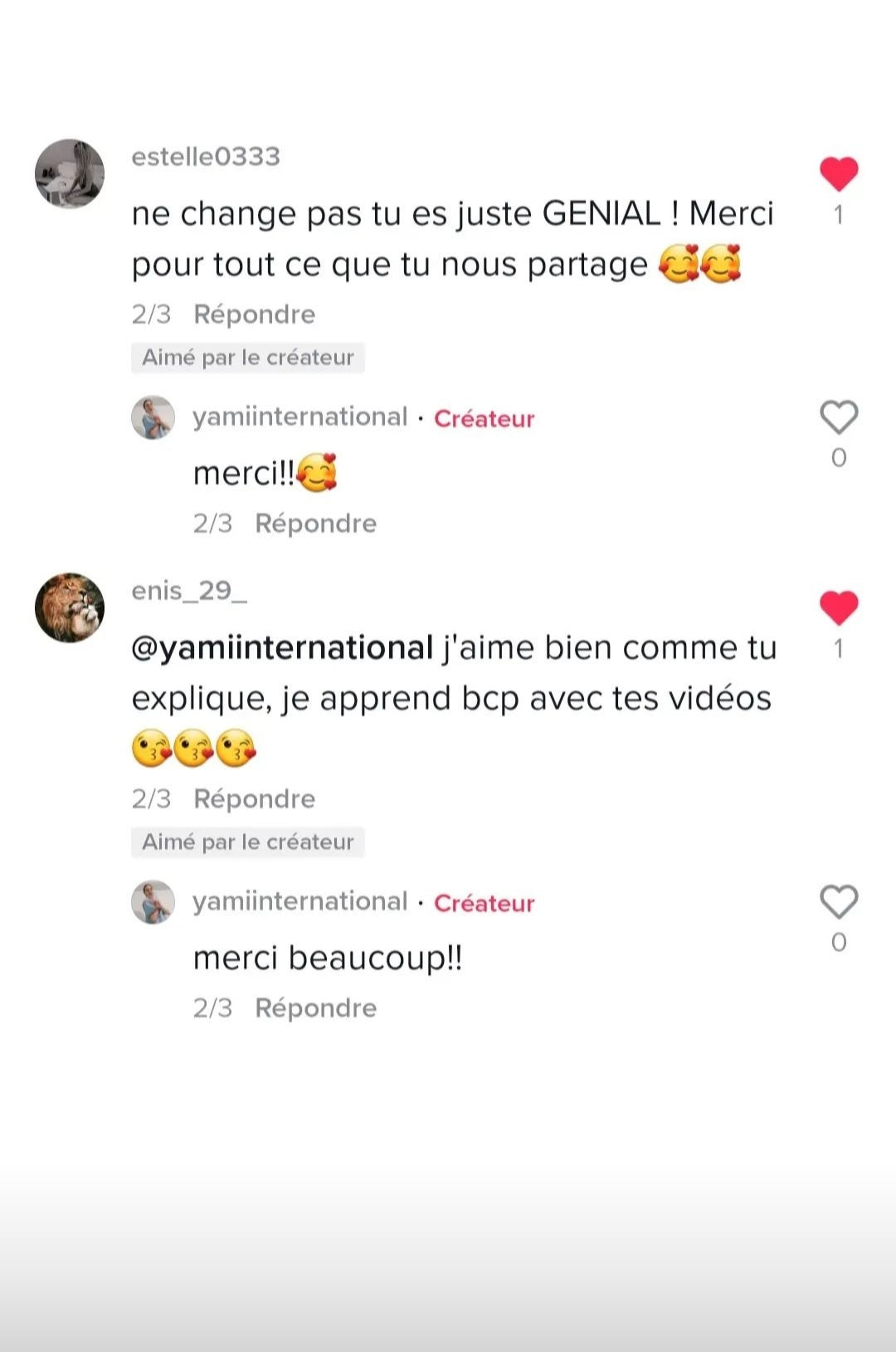Viewport: 896px width, 1352px height.
Task: Like the creator's "merci beaucoup!!" reply
Action: 839,902
